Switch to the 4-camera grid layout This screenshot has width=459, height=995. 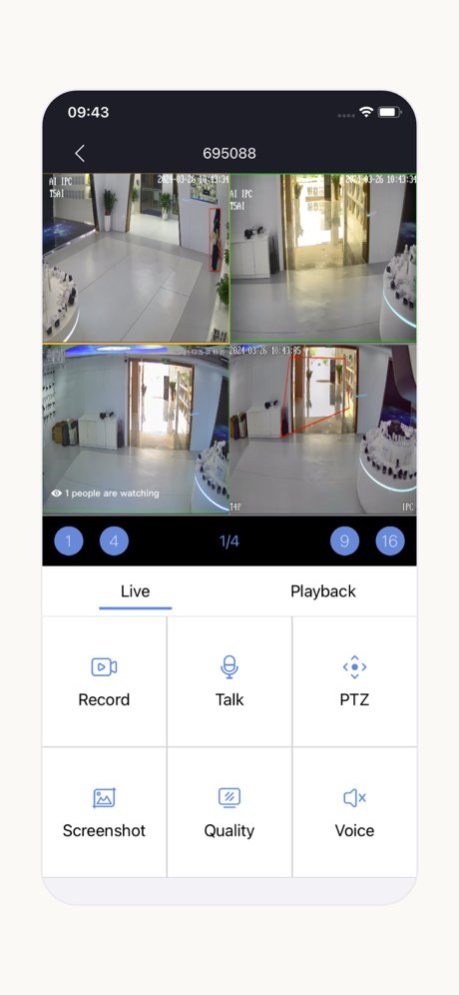(x=114, y=541)
